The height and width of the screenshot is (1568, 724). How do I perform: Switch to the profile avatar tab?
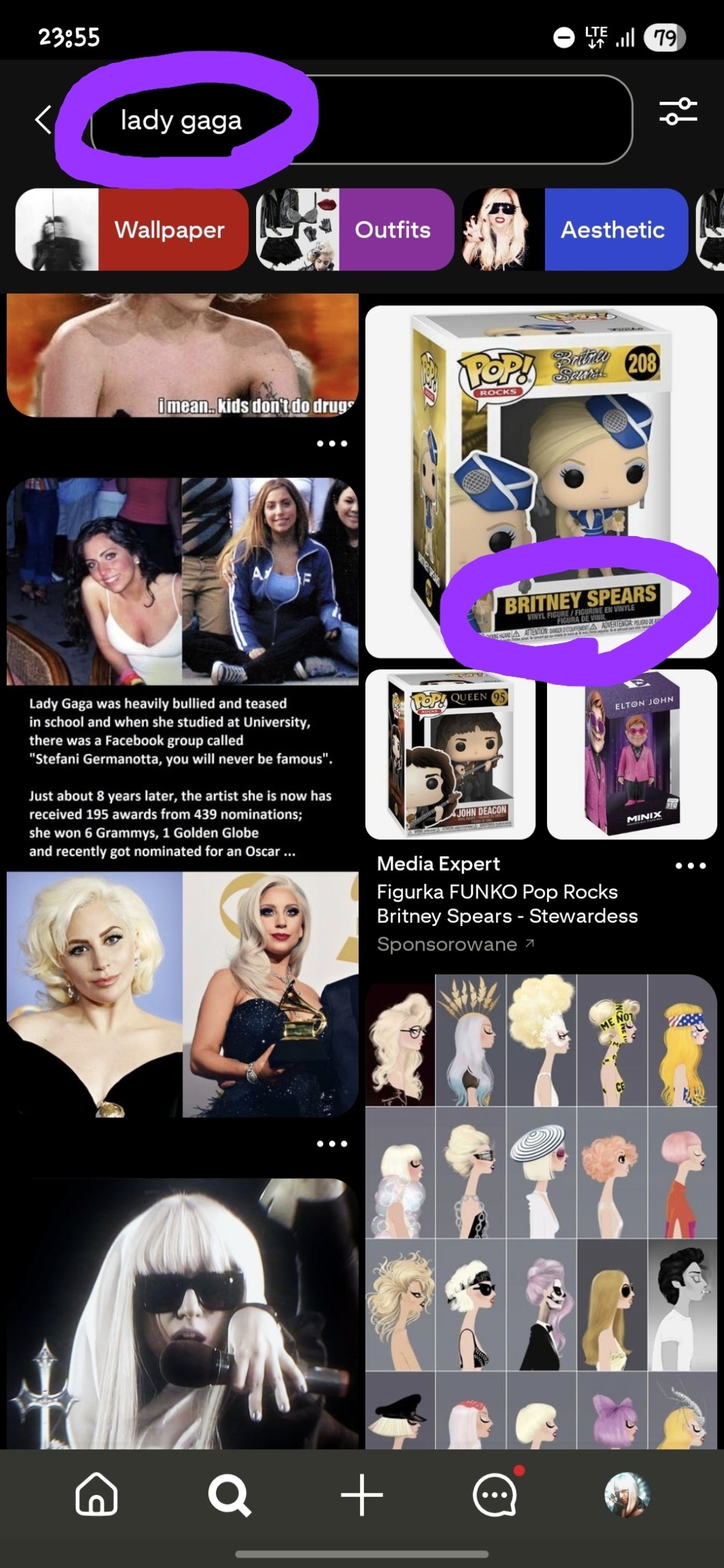(x=627, y=1495)
